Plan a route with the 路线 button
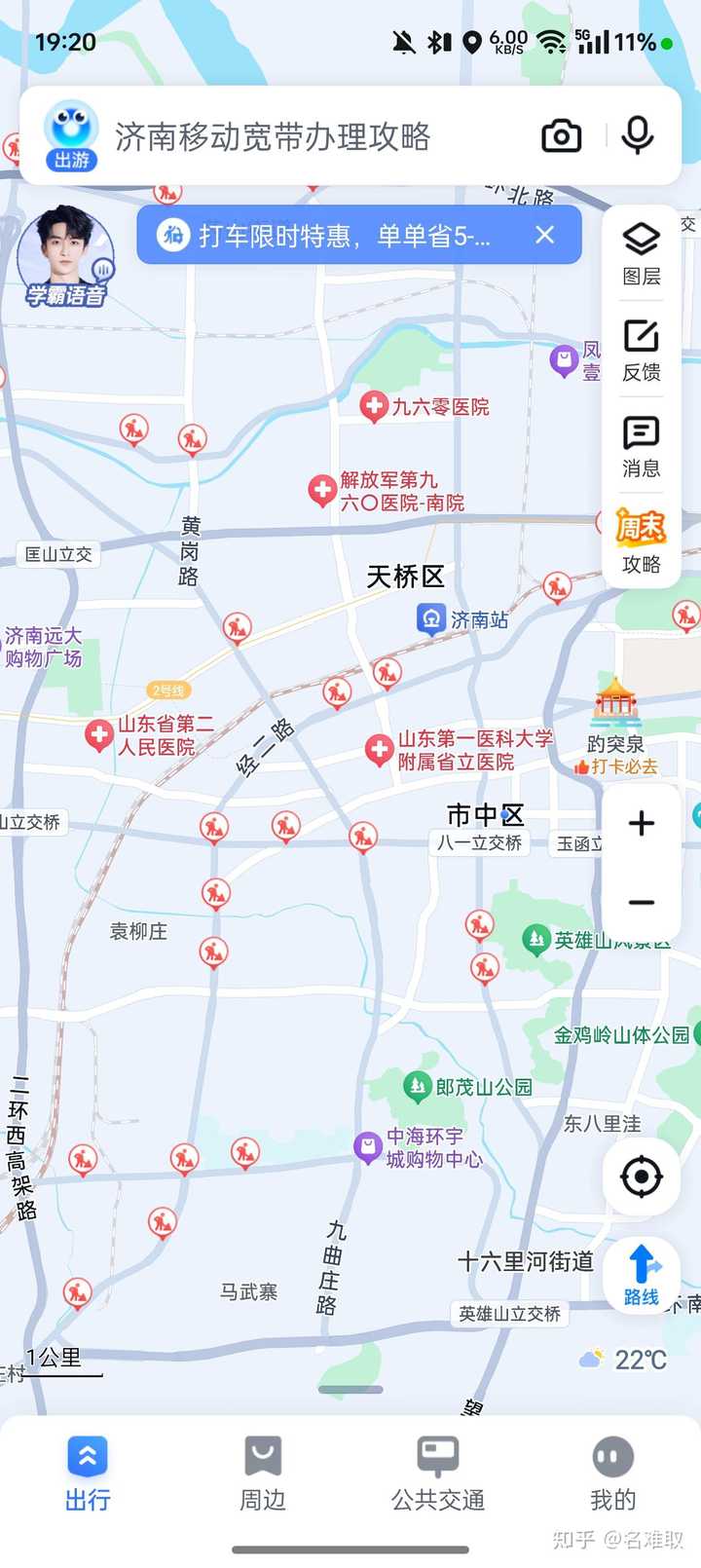Image resolution: width=701 pixels, height=1568 pixels. [x=642, y=1275]
